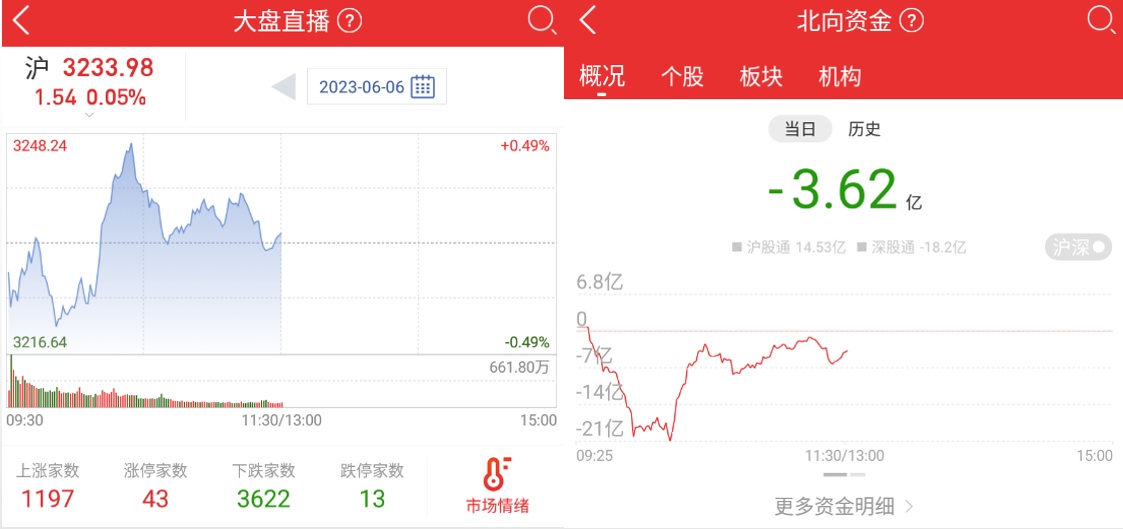This screenshot has width=1123, height=529.
Task: Open help icon beside 大盘直播 title
Action: [350, 21]
